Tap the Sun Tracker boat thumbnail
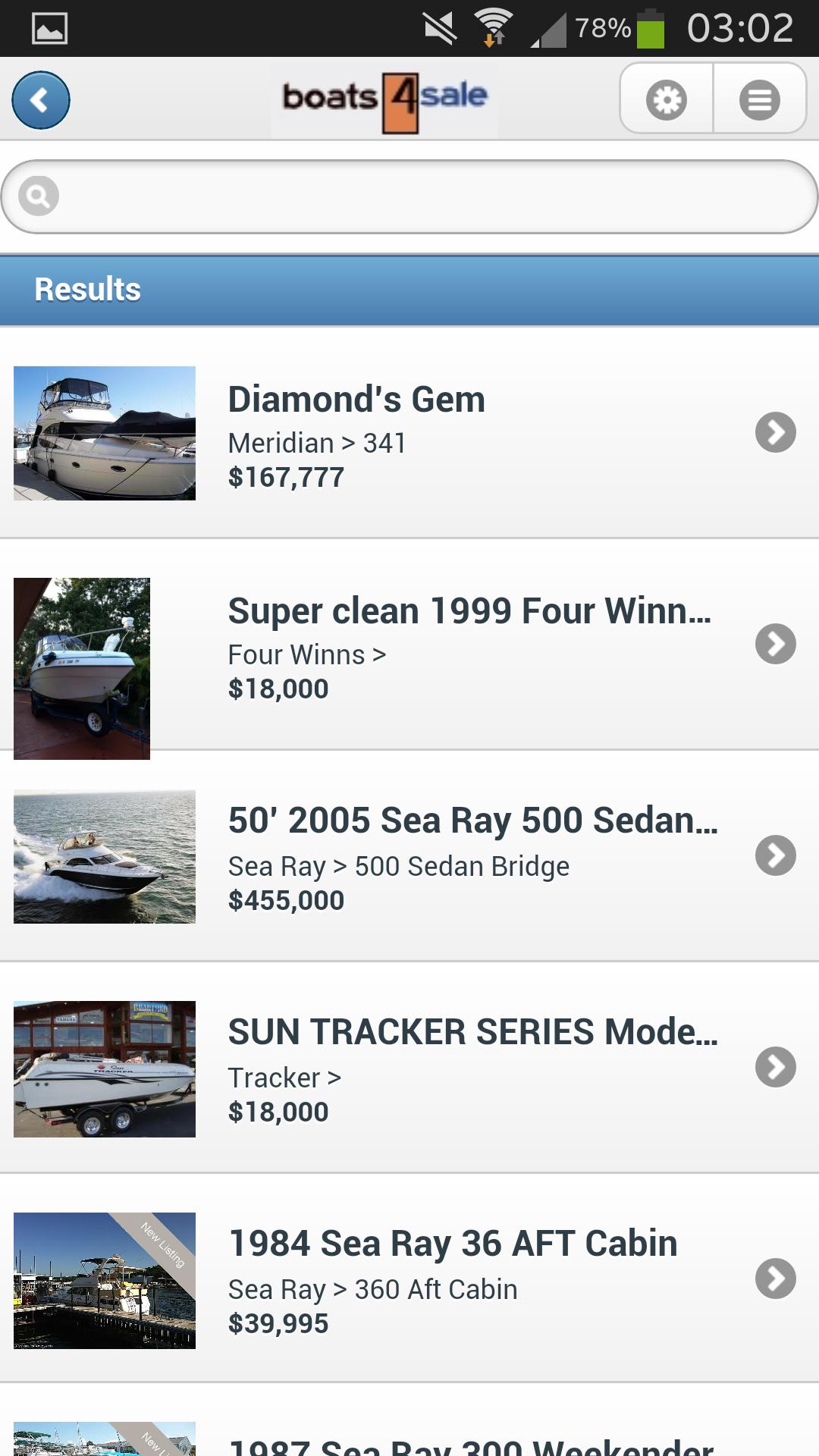 105,1069
